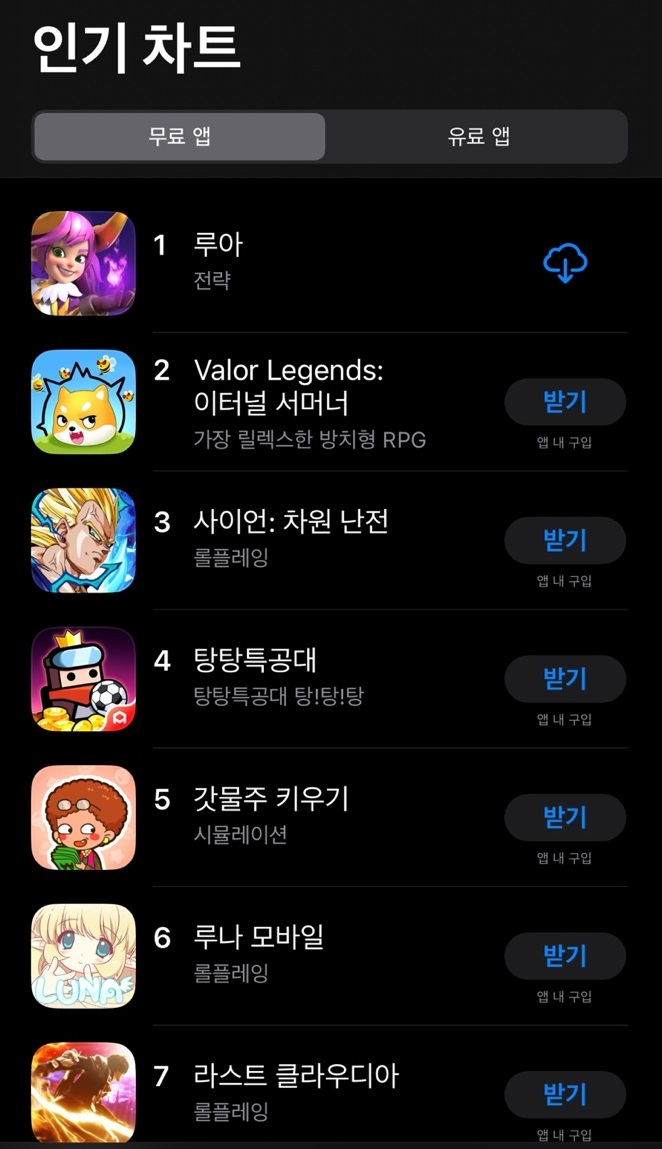Get the 사이언: 차원 난전 app
Screen dimensions: 662x1149
point(565,541)
